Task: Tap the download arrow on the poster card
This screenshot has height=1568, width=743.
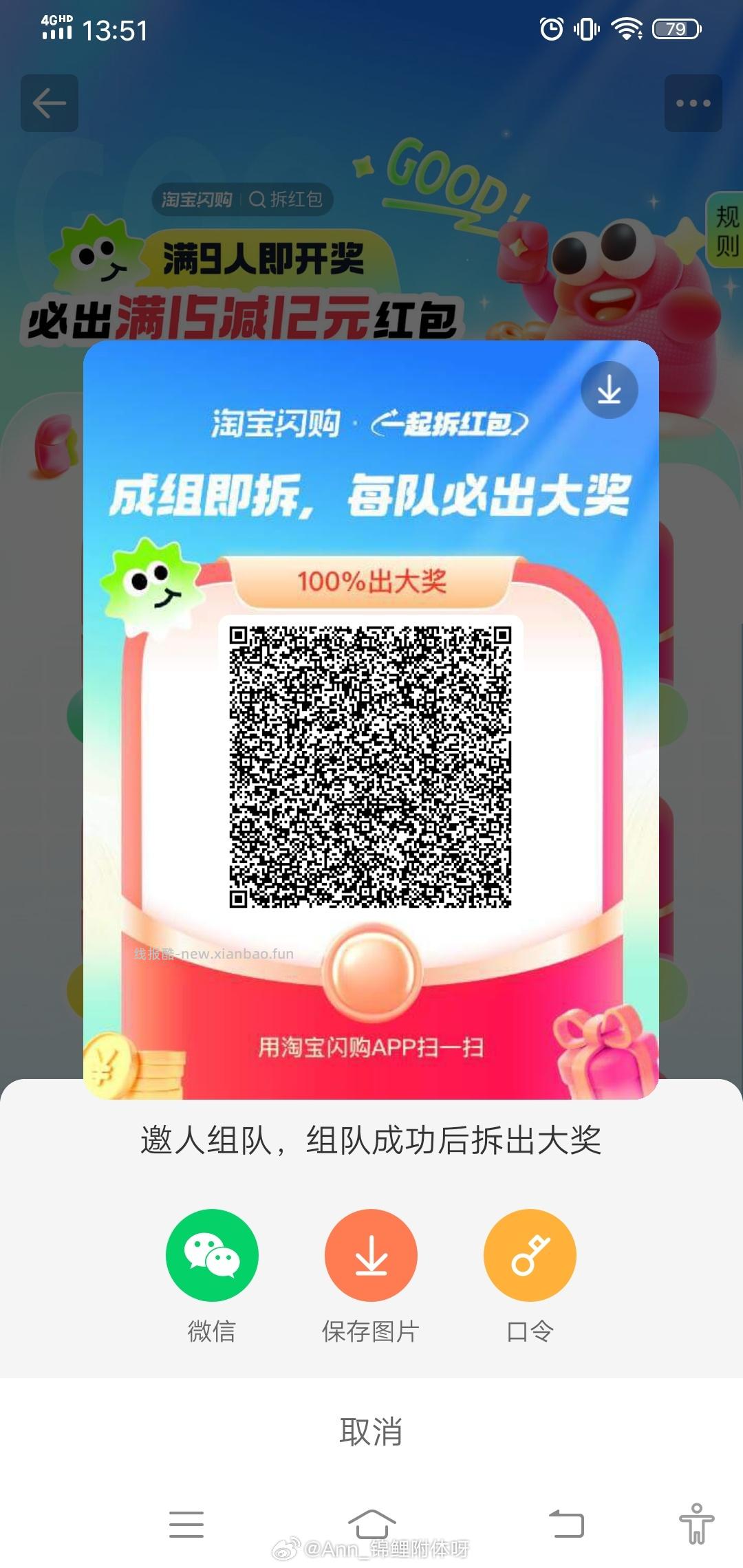Action: (x=608, y=390)
